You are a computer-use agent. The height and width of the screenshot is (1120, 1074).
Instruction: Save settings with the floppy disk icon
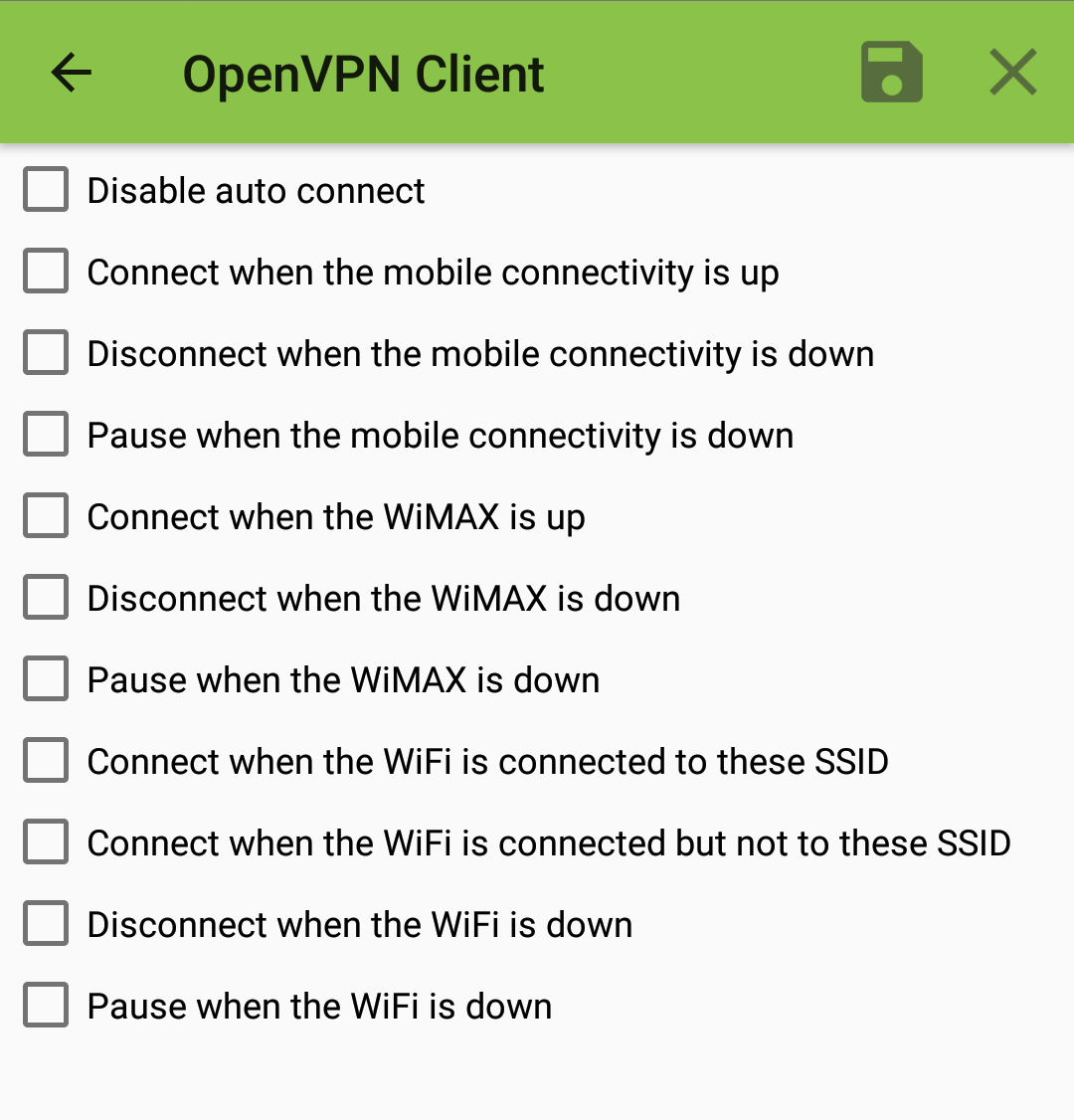(x=891, y=73)
